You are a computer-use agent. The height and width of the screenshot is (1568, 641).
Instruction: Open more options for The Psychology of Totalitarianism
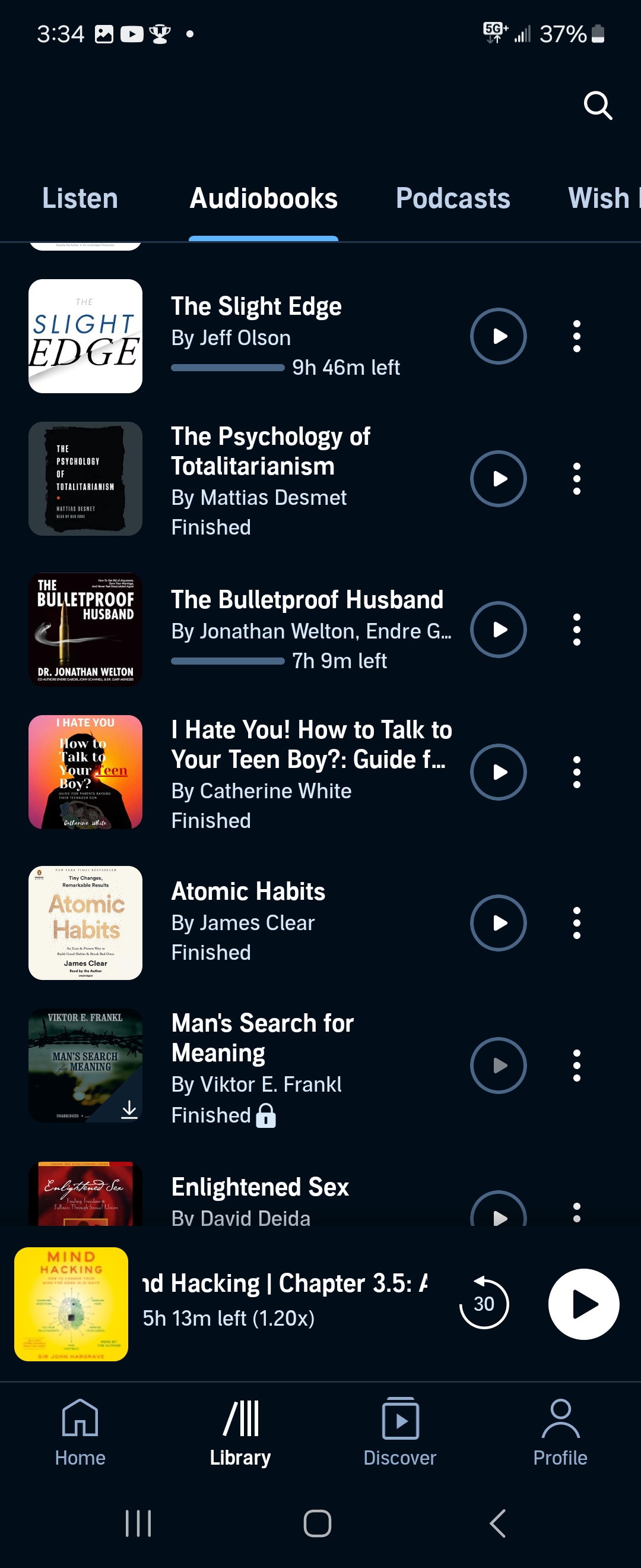tap(576, 479)
